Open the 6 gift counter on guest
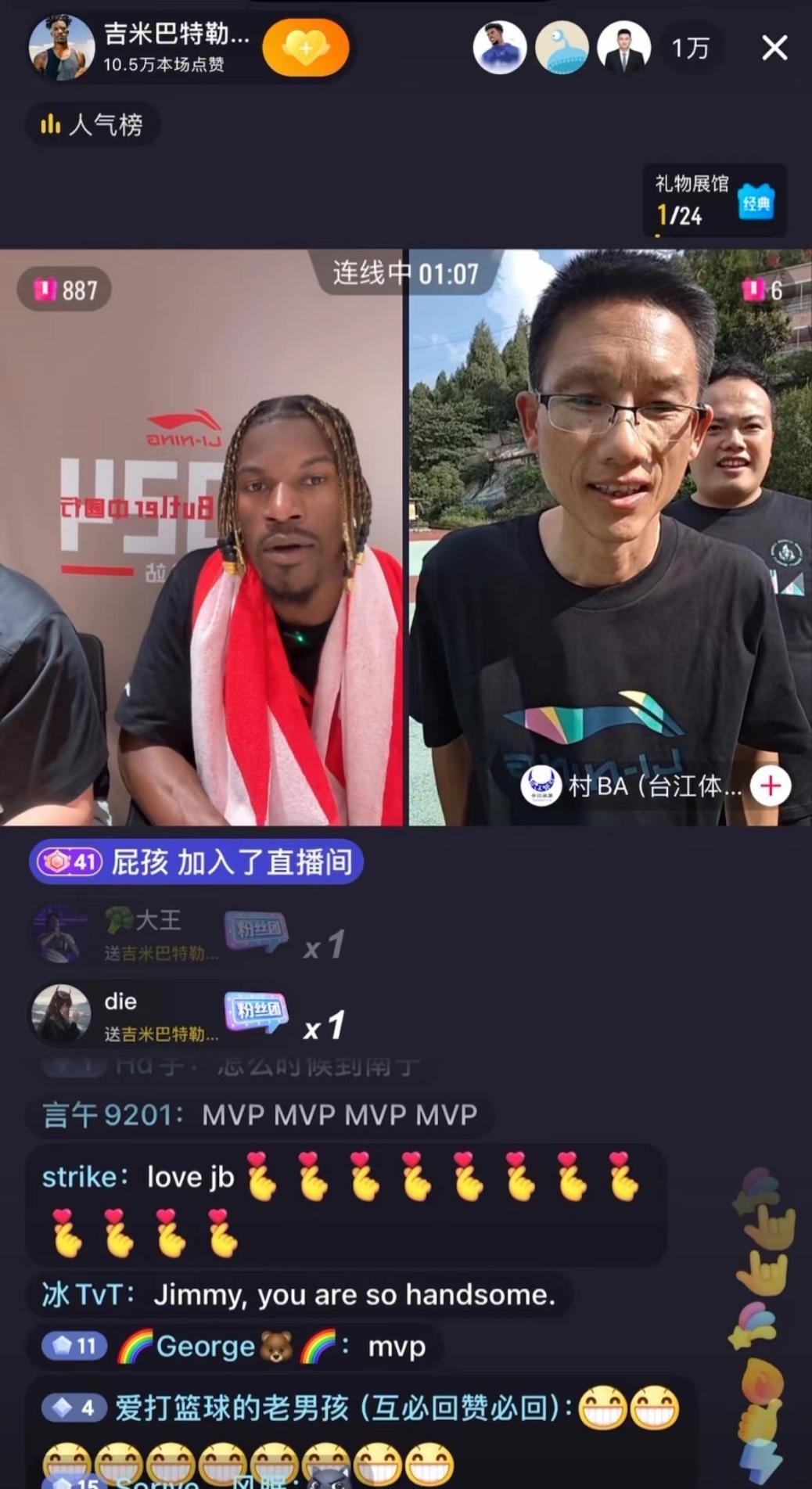The width and height of the screenshot is (812, 1489). [763, 290]
